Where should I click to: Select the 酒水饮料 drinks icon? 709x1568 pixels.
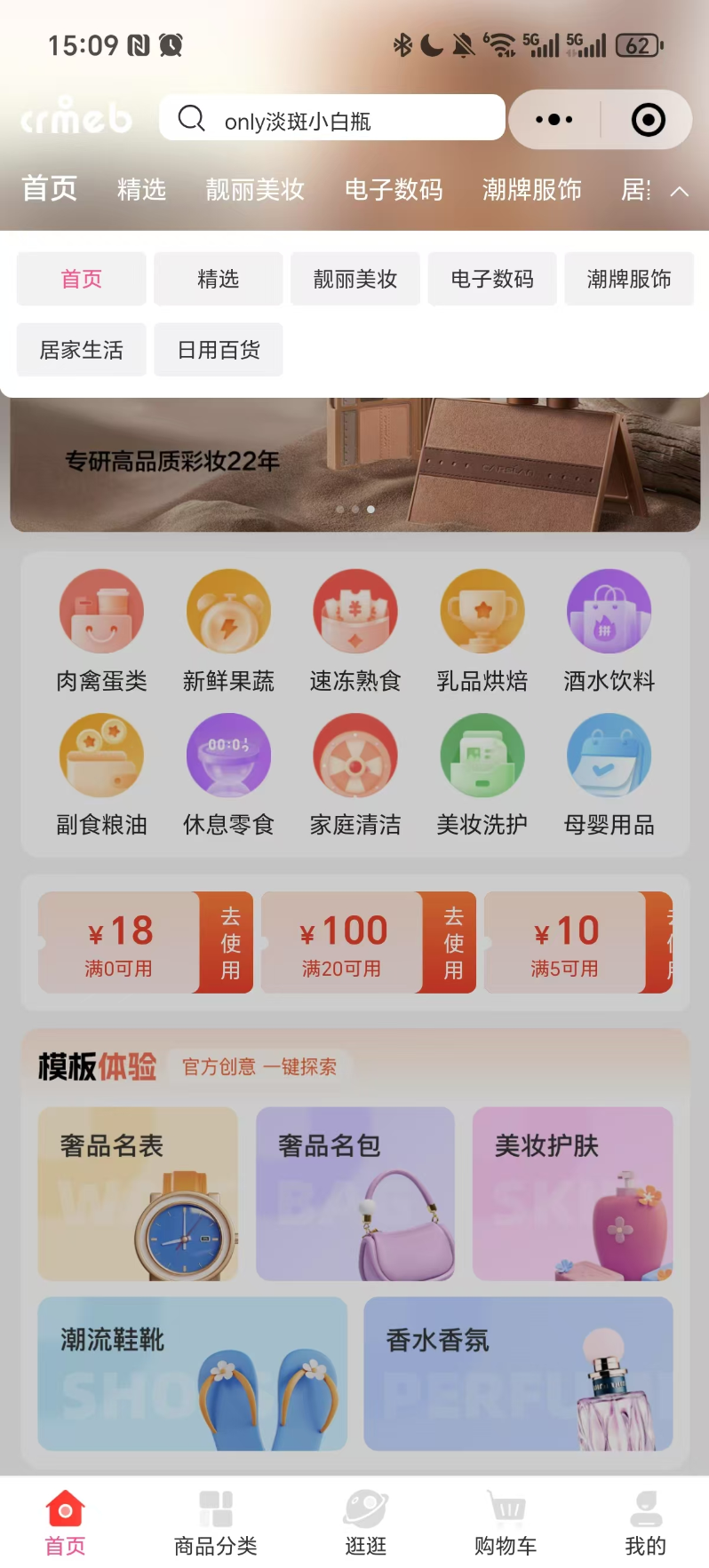pyautogui.click(x=609, y=611)
